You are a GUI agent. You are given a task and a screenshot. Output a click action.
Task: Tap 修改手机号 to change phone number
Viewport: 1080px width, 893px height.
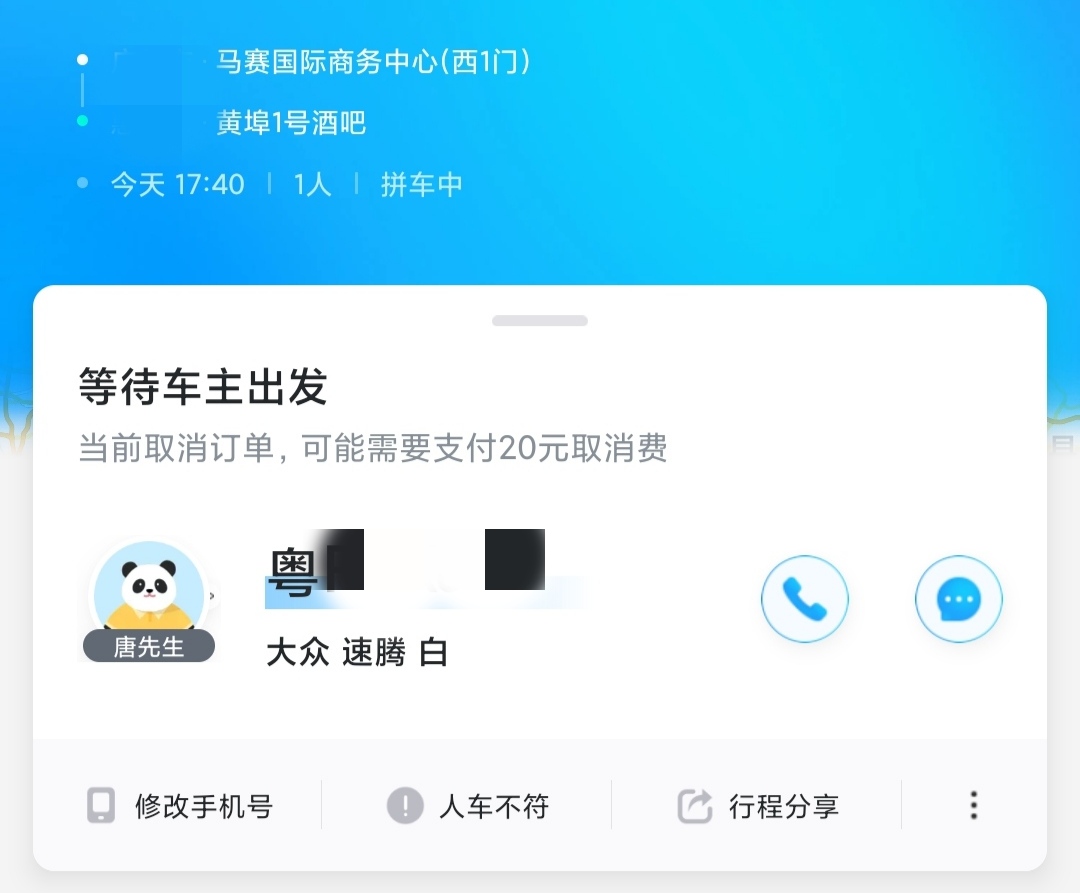[x=180, y=806]
